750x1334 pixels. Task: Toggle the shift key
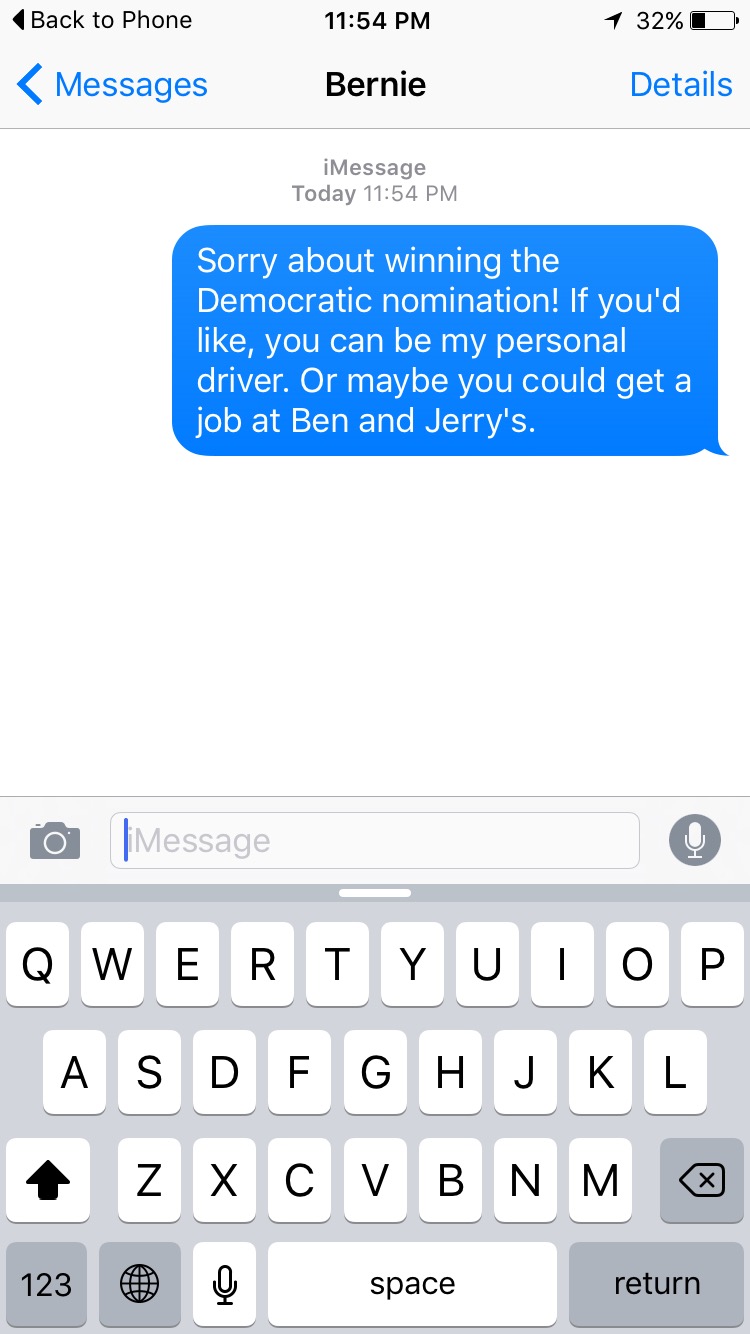coord(47,1180)
